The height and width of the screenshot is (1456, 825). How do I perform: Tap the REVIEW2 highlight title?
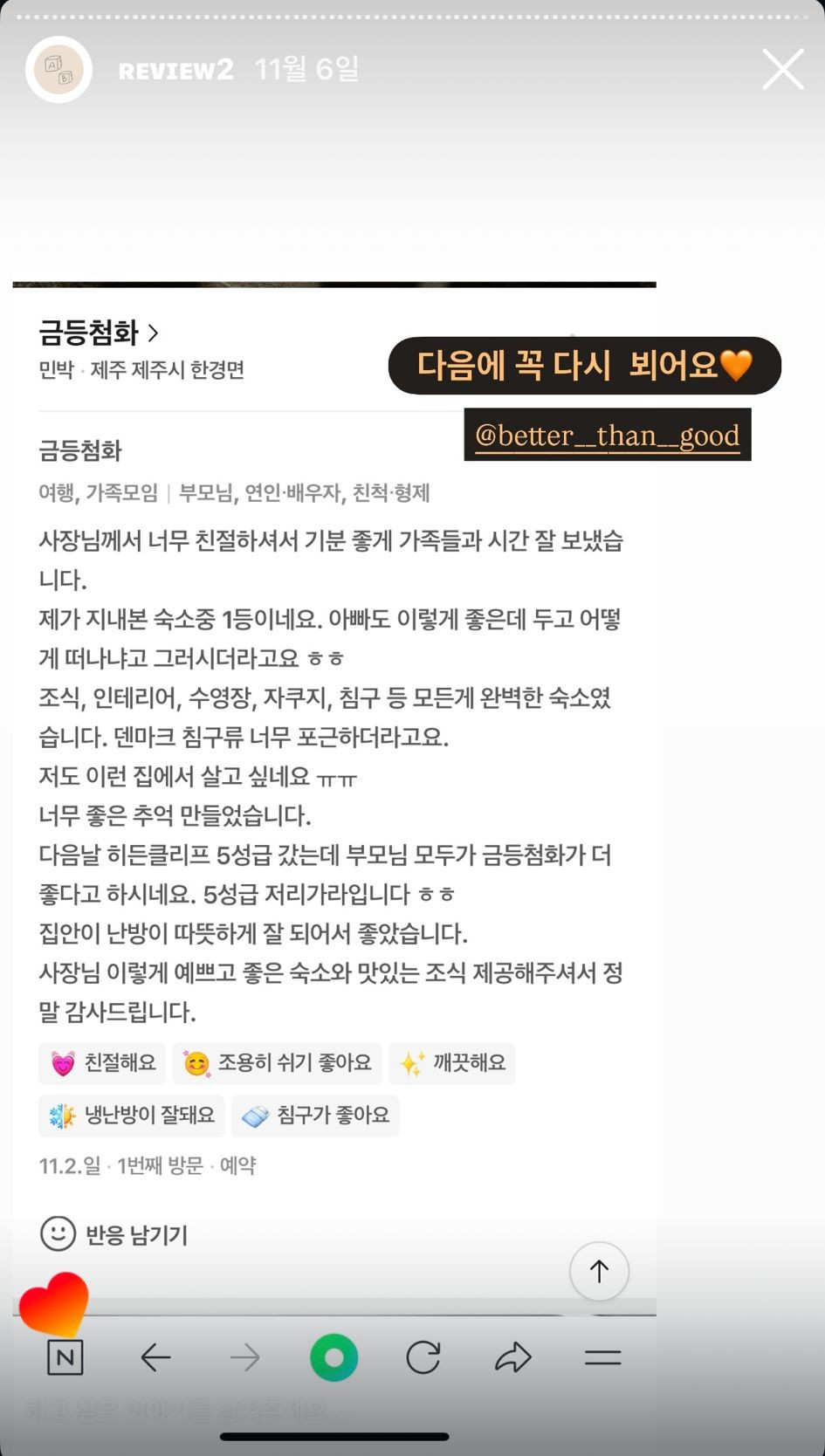[175, 70]
